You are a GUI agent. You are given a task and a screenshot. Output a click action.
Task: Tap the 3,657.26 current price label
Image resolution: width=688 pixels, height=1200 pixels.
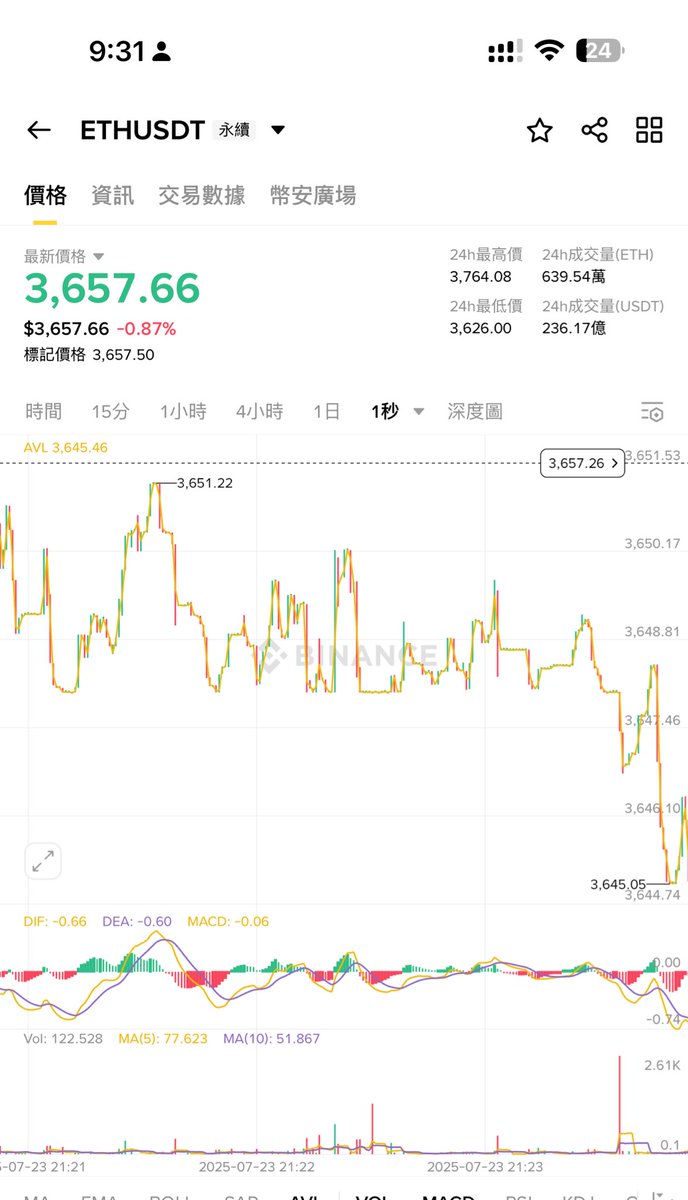583,463
